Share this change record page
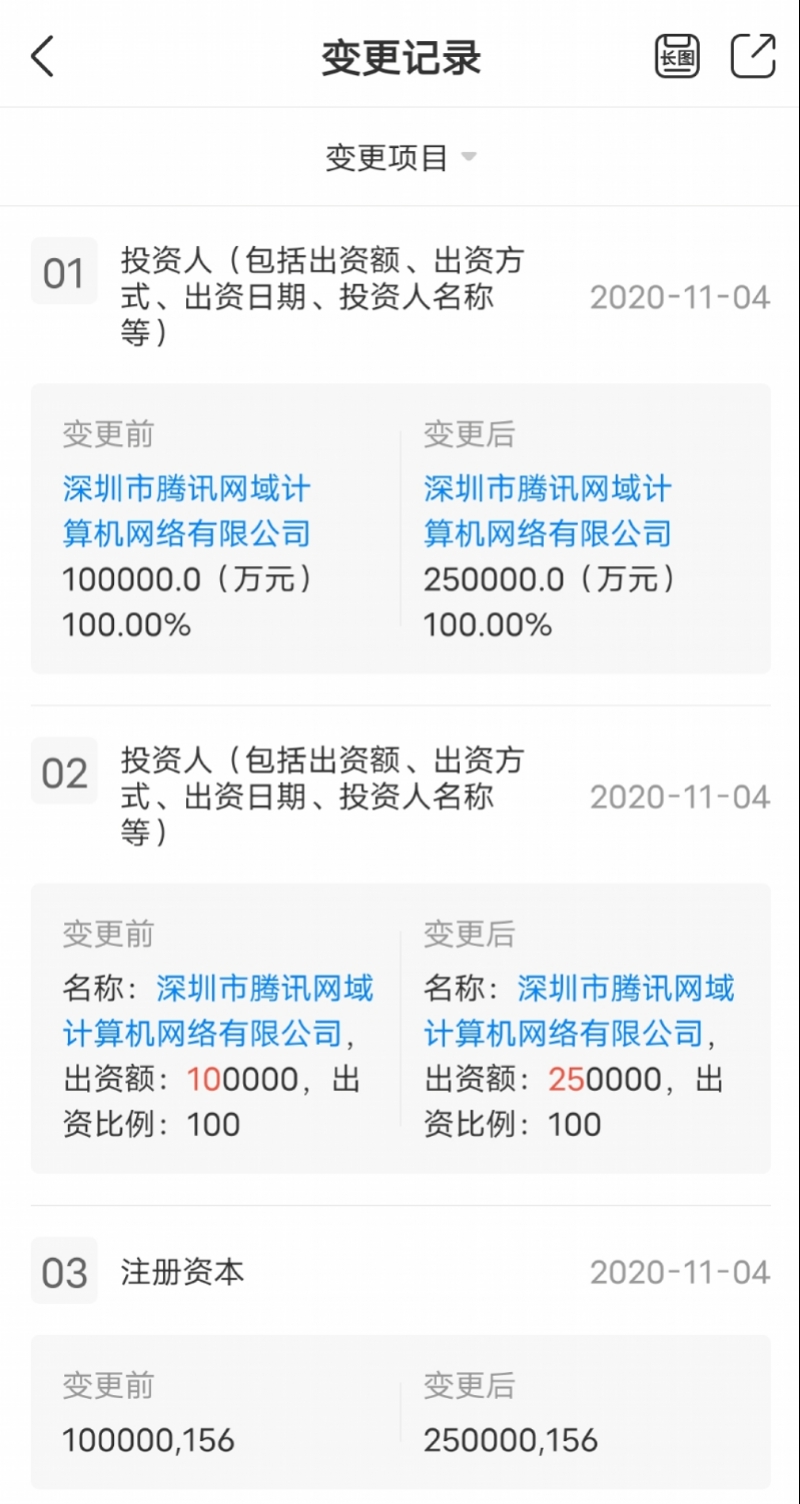800x1504 pixels. tap(753, 56)
